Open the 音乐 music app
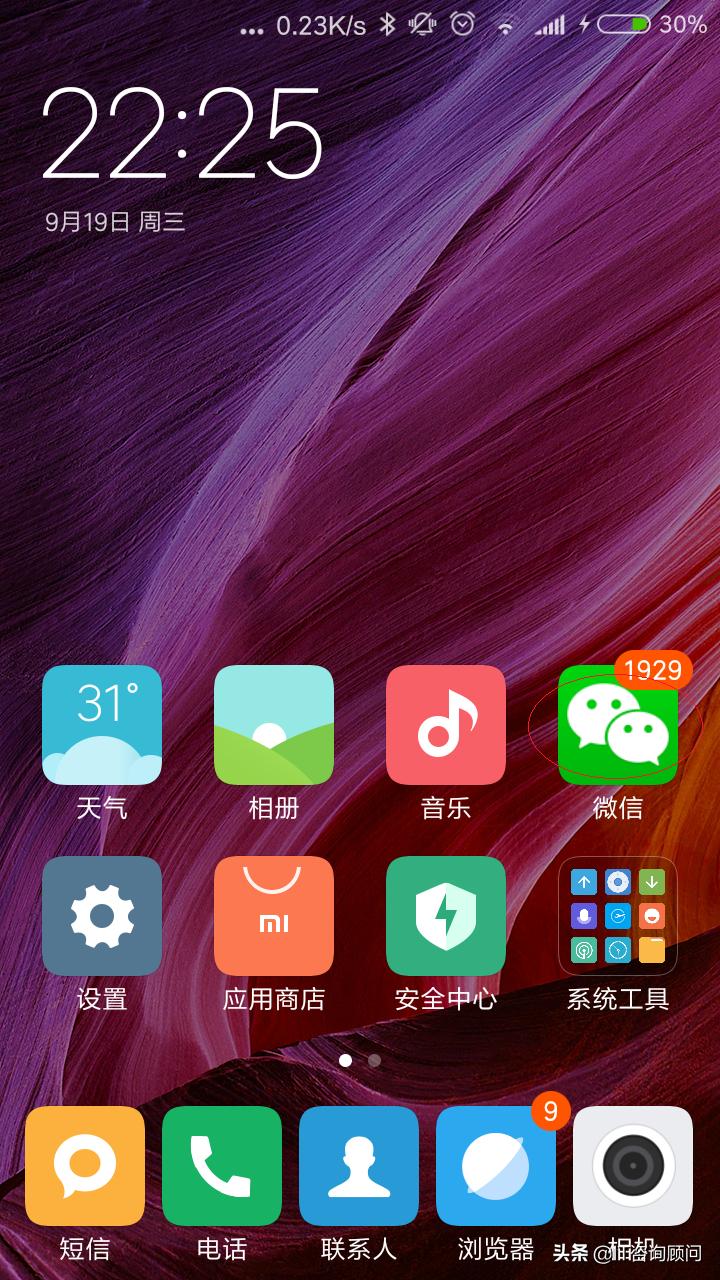 point(446,725)
